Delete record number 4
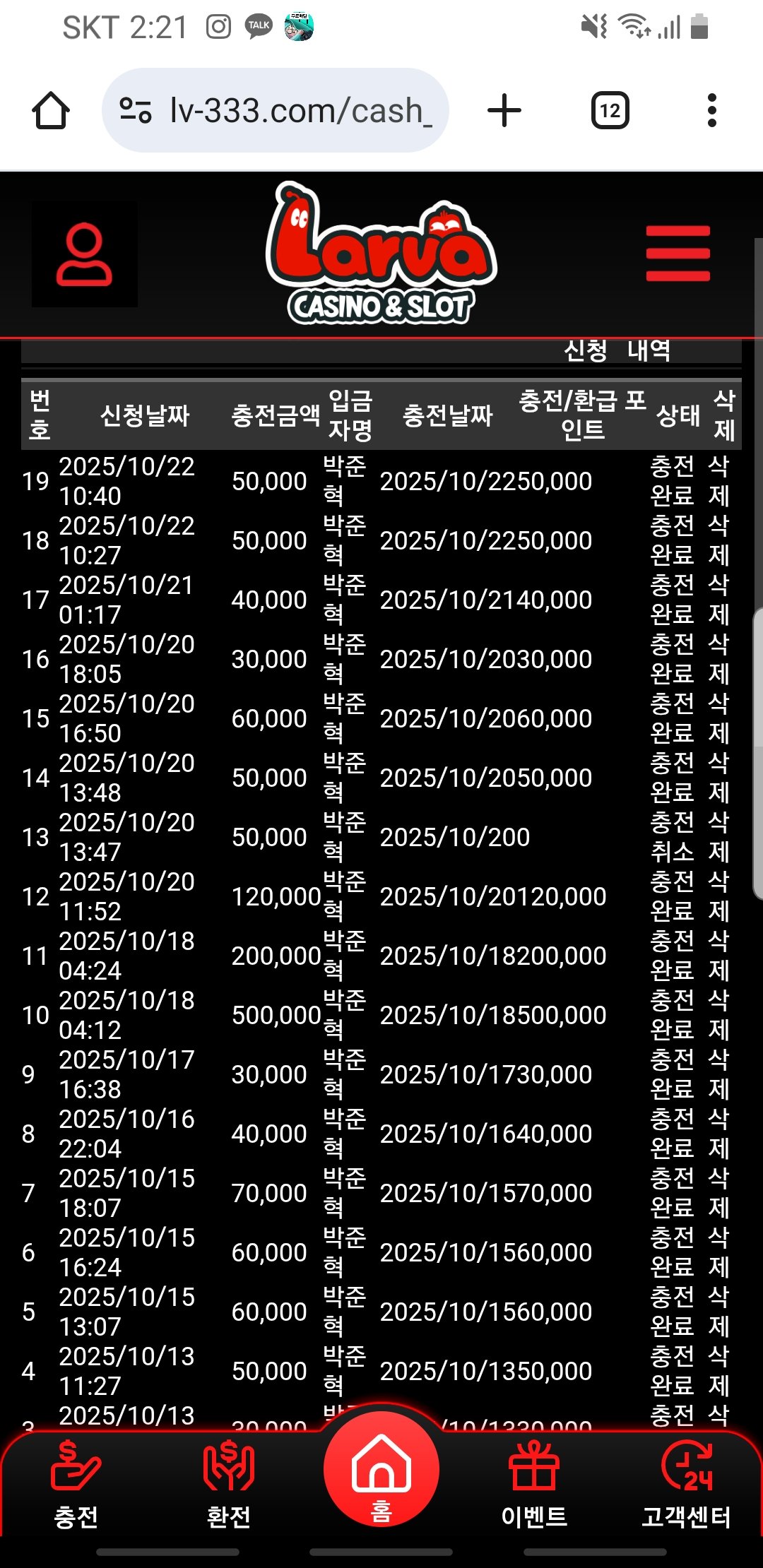Image resolution: width=763 pixels, height=1568 pixels. coord(718,1371)
